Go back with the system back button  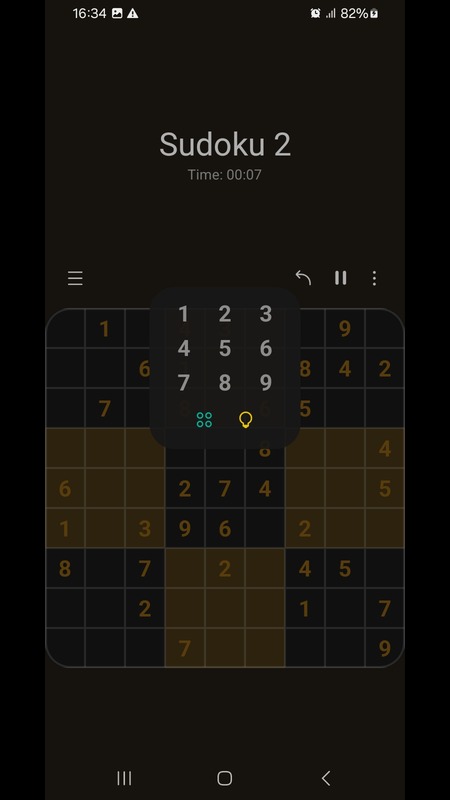326,778
